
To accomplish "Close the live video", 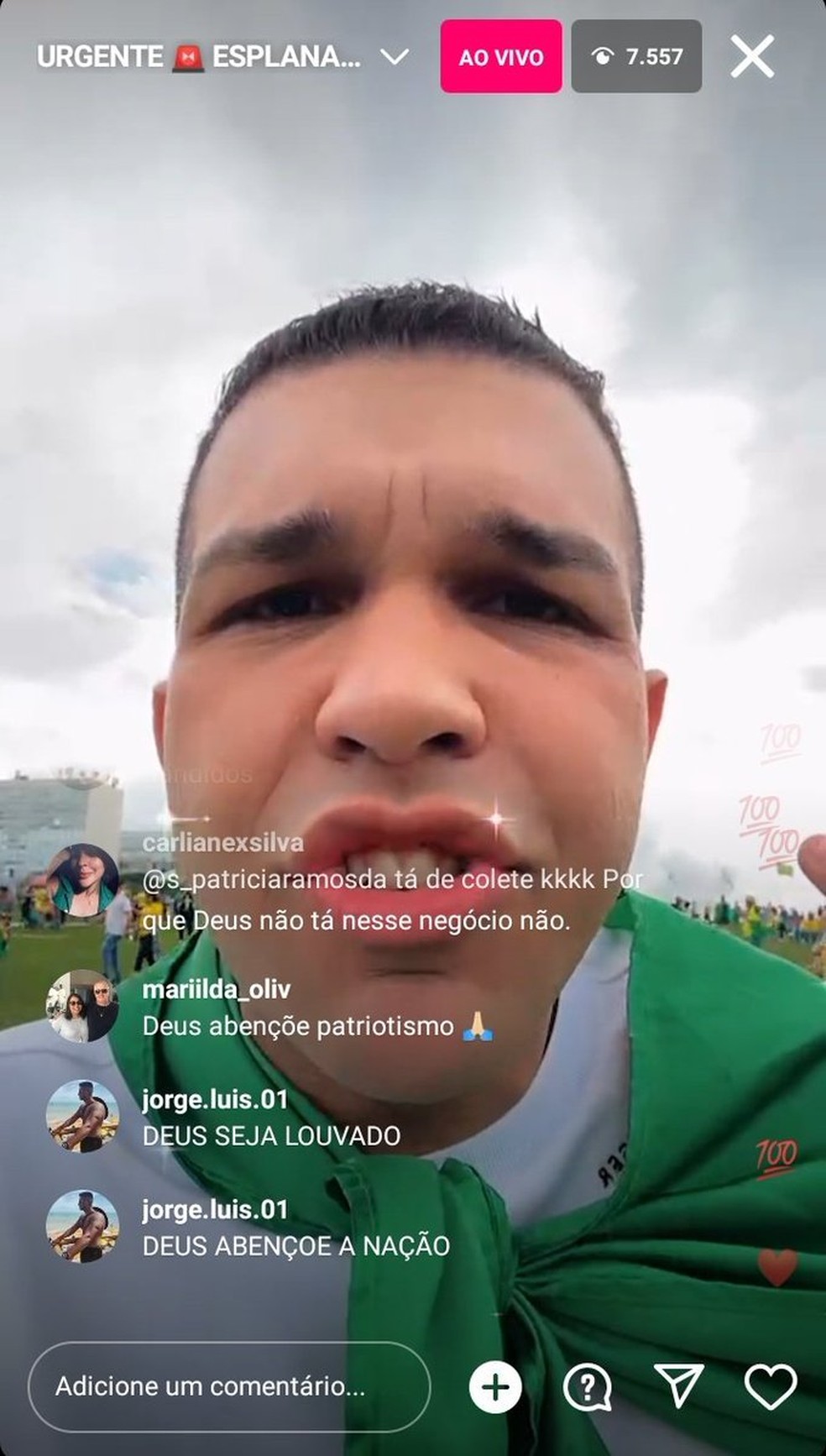I will point(751,57).
